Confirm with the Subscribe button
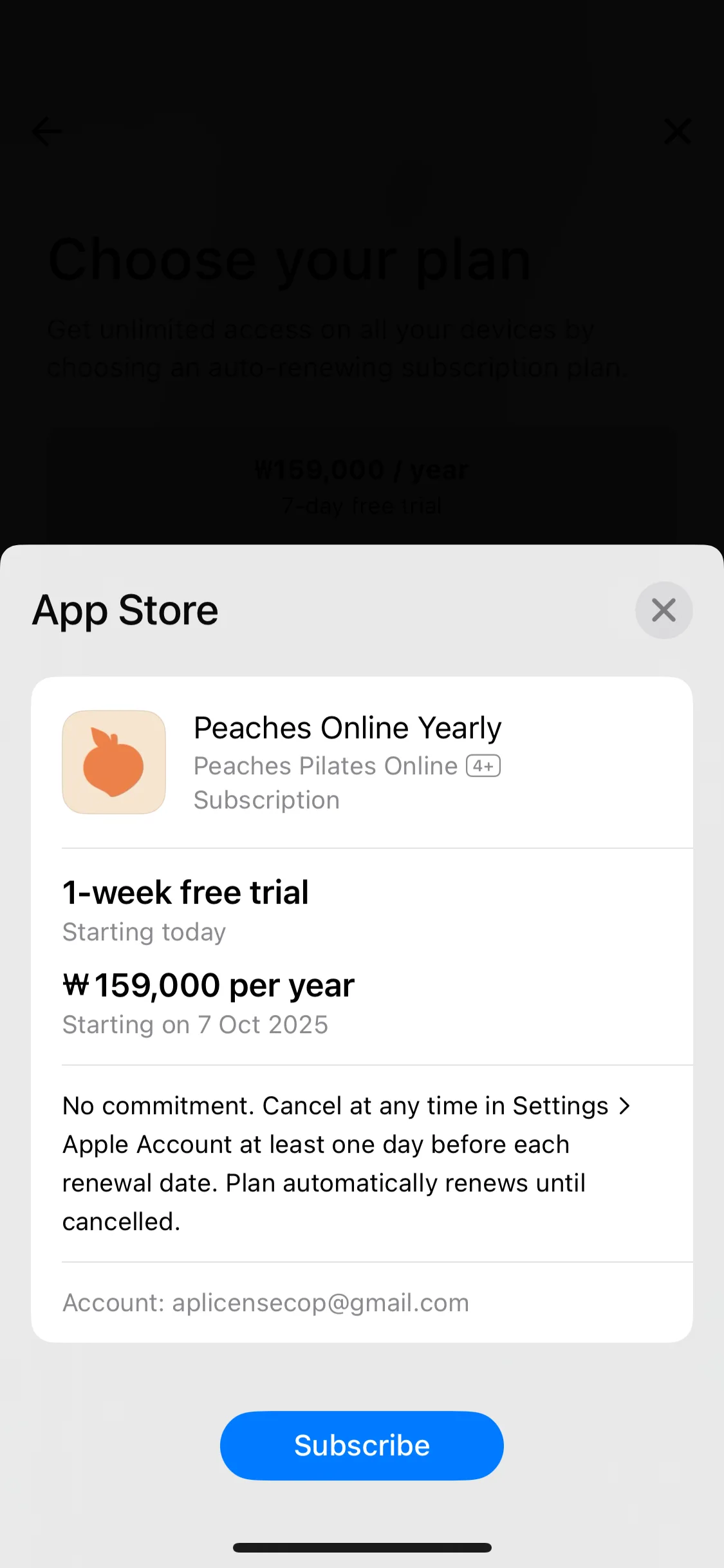 point(362,1446)
